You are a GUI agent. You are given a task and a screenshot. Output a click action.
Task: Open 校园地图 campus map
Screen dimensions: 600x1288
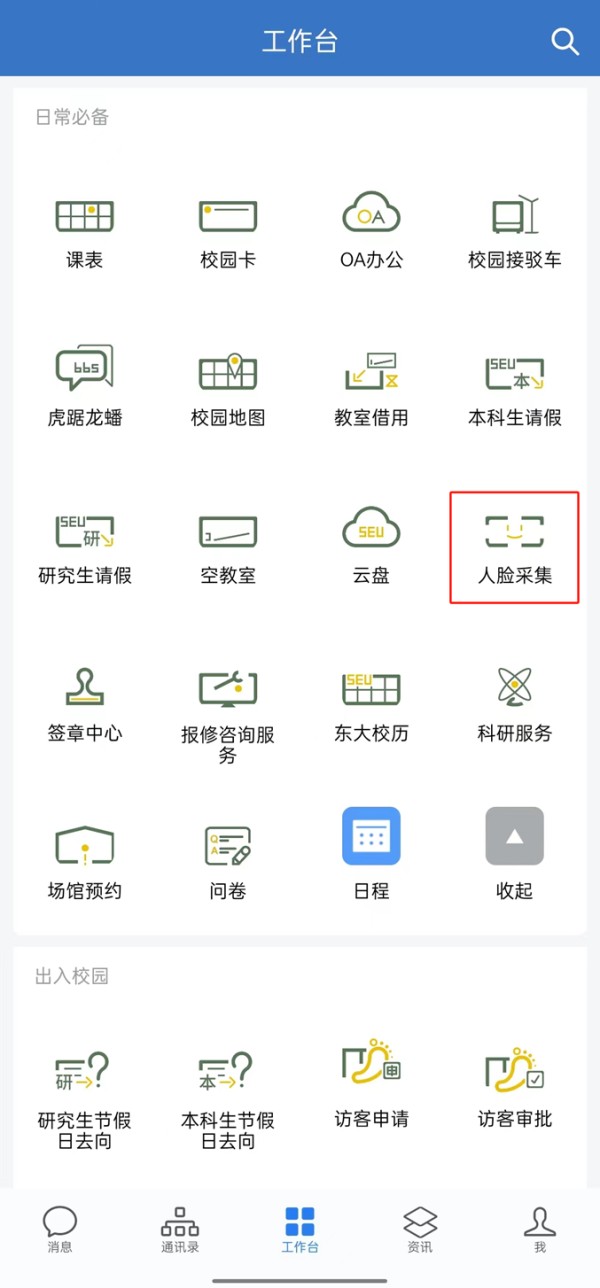pyautogui.click(x=228, y=387)
